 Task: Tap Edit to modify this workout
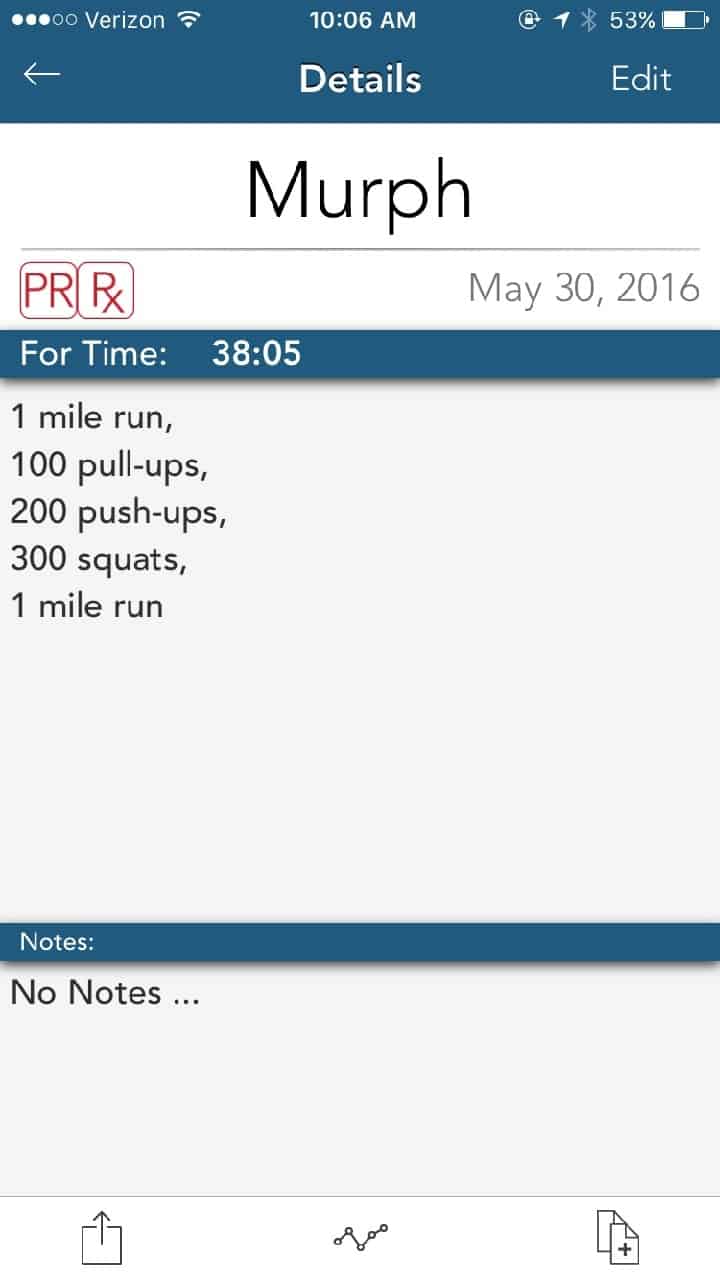tap(641, 79)
